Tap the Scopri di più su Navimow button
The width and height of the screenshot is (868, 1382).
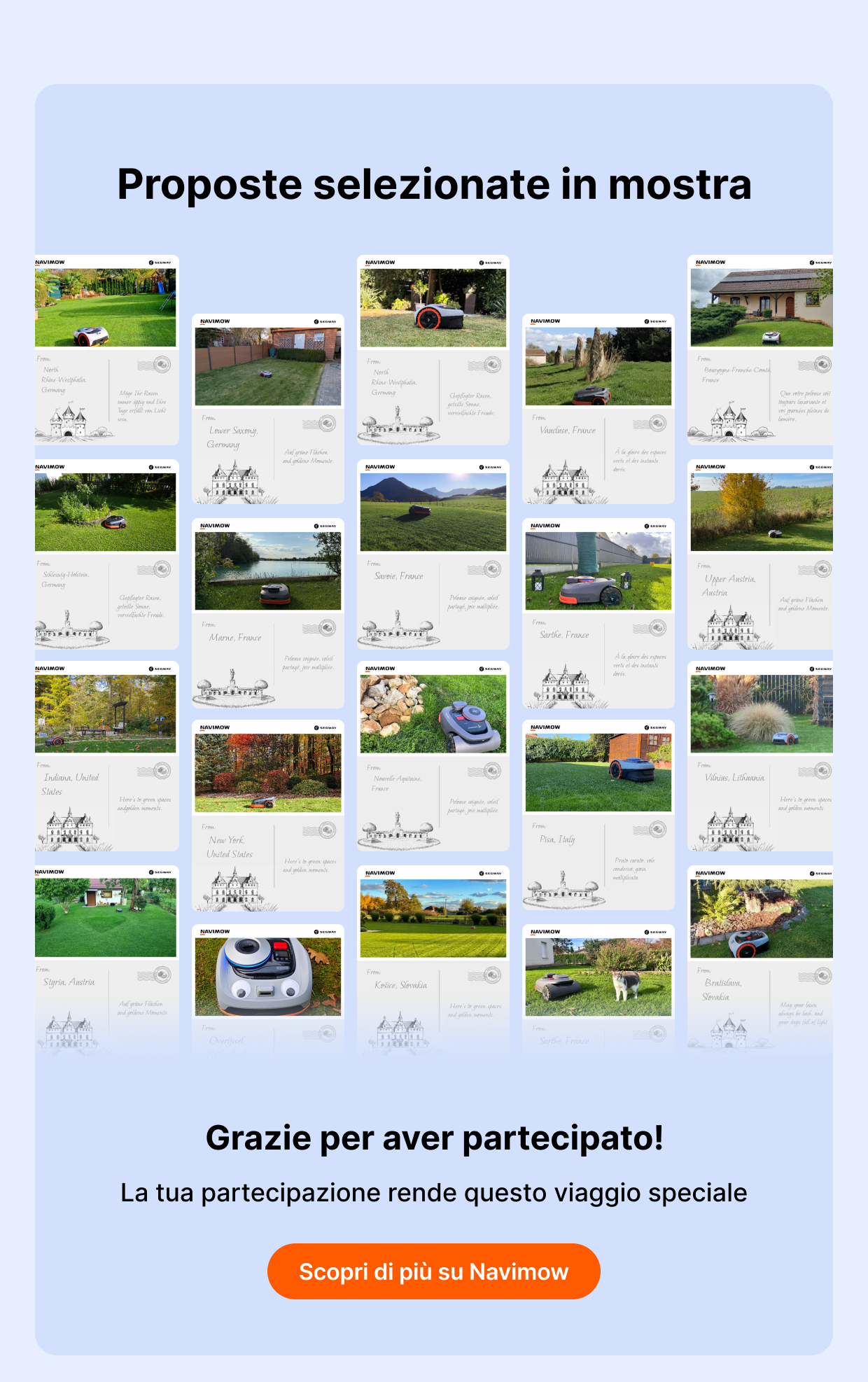point(433,1271)
